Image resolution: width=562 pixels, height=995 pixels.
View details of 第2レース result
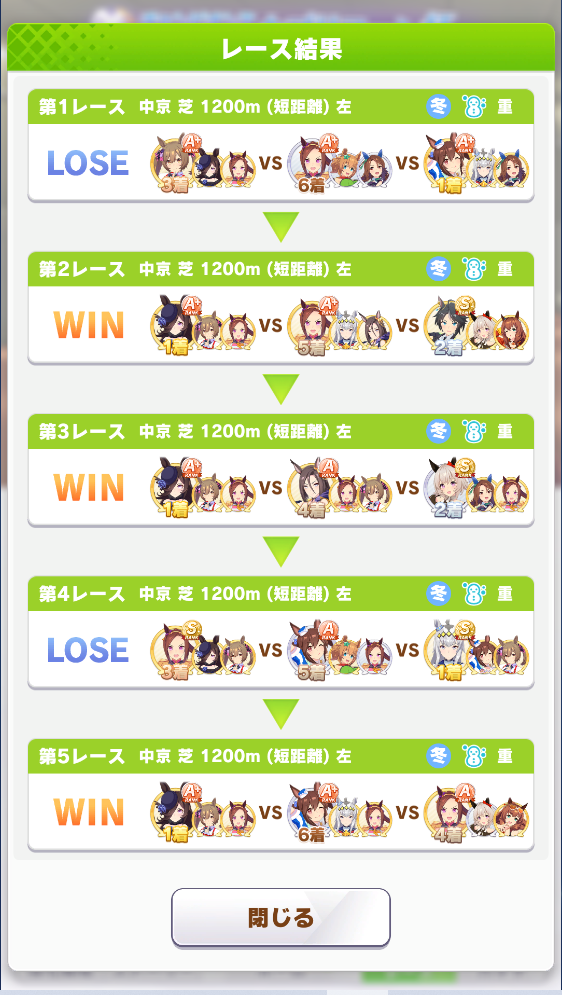(x=280, y=308)
